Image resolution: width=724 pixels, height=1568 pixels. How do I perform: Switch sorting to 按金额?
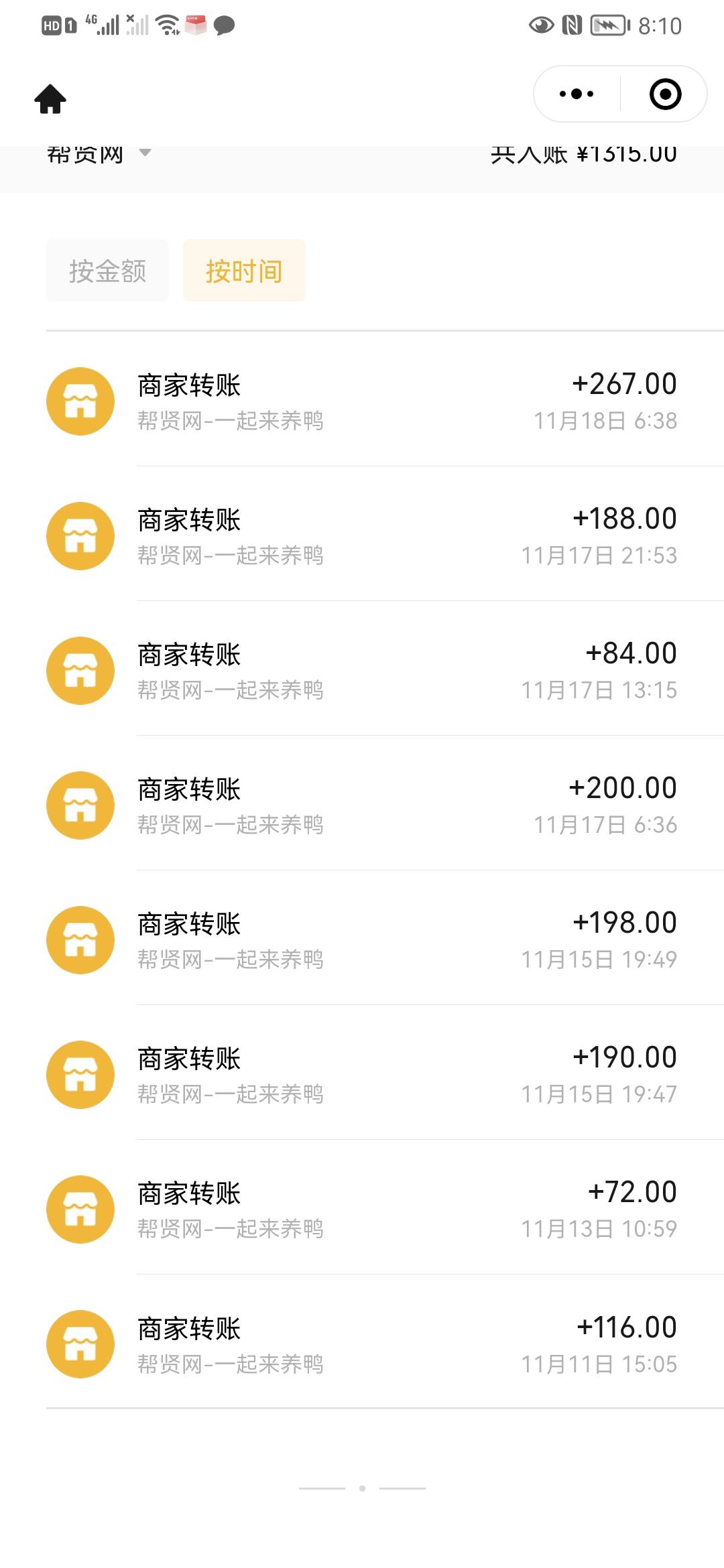point(107,270)
